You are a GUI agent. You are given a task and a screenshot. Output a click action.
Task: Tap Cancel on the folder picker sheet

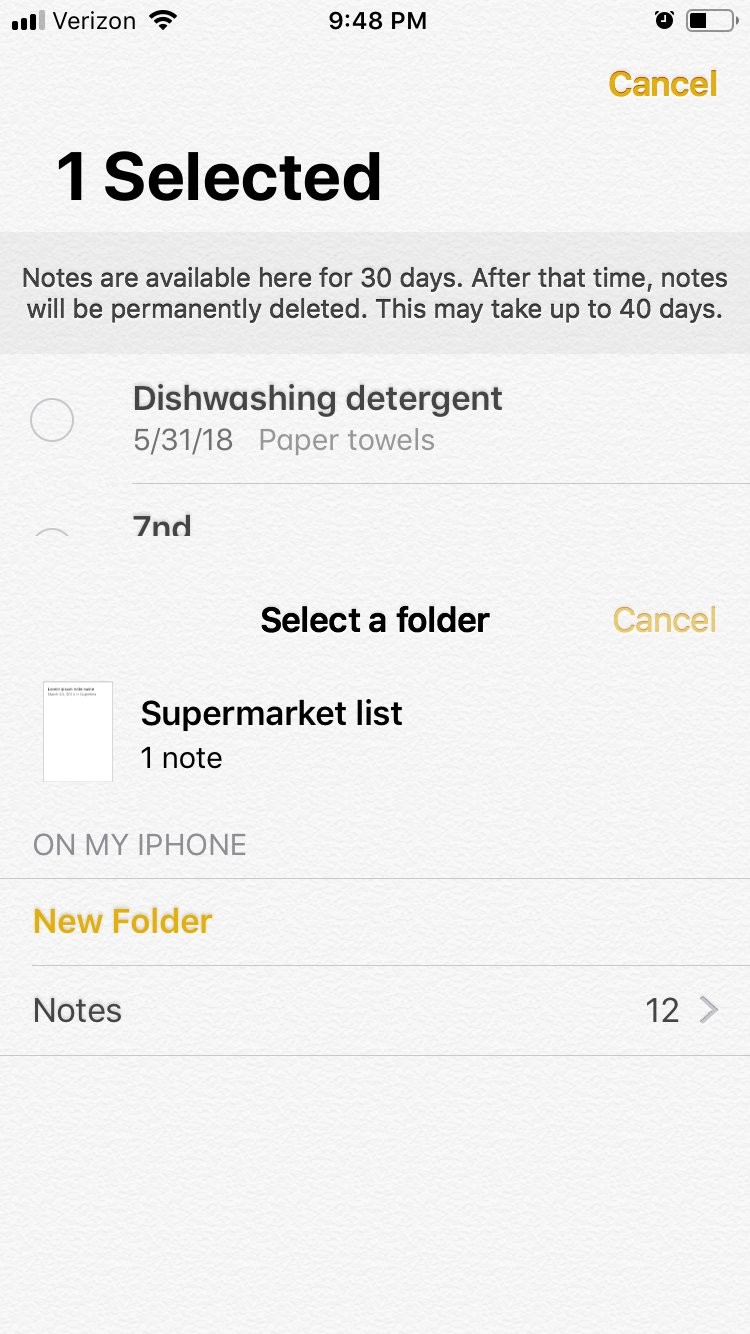tap(664, 620)
